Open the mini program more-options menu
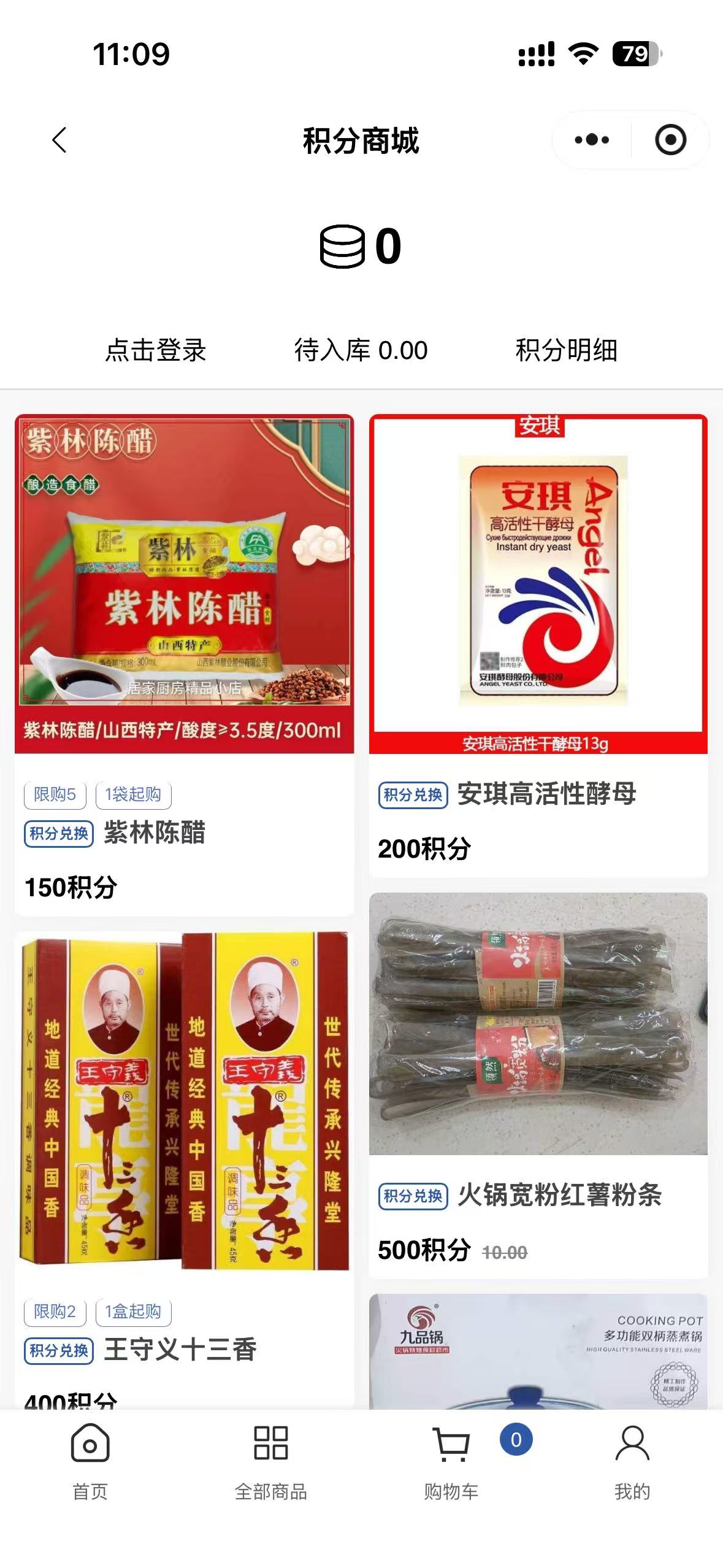723x1568 pixels. point(592,140)
